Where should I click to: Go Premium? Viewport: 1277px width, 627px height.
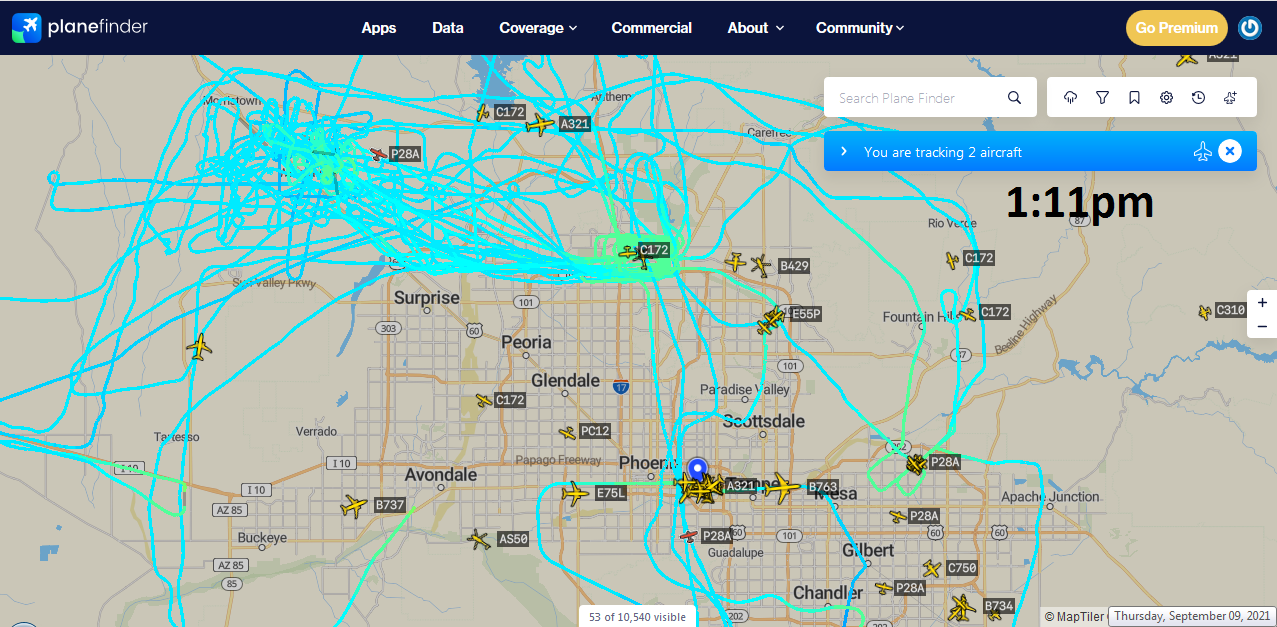(x=1177, y=28)
